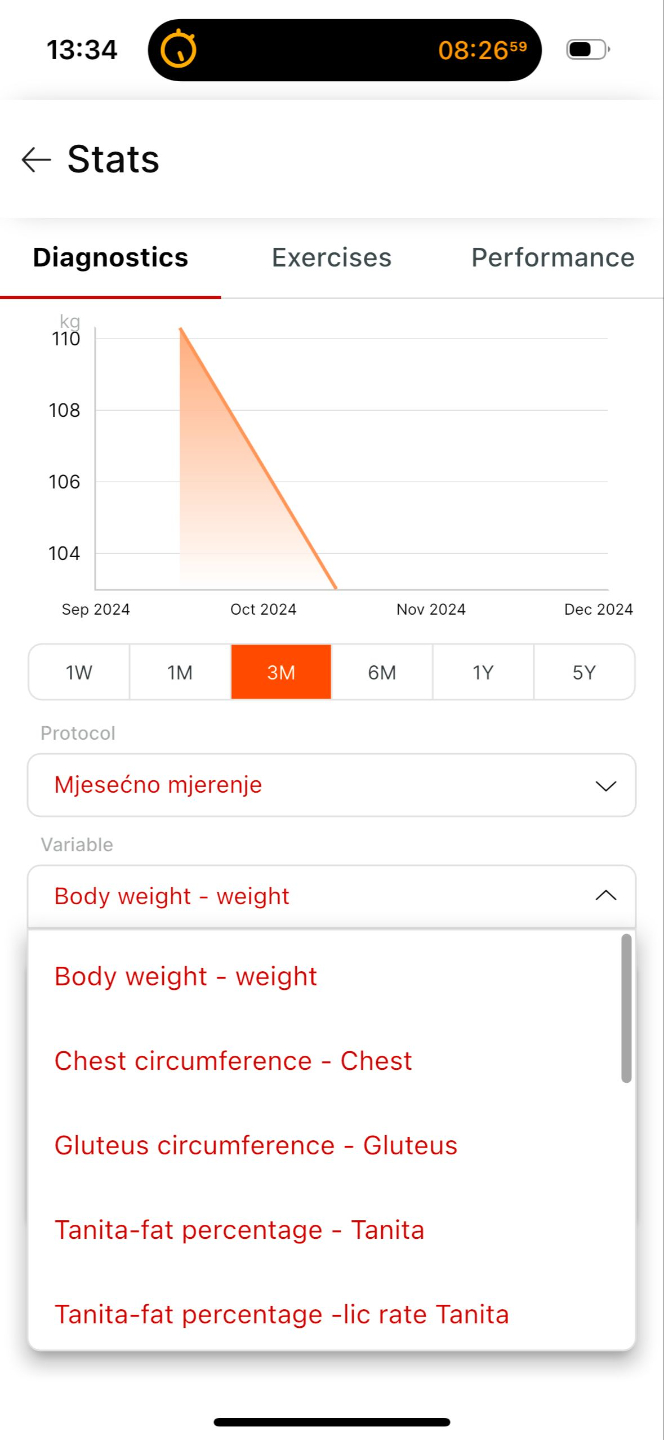Choose Tanita-fat percentage -lic rate Tanita

[x=281, y=1314]
